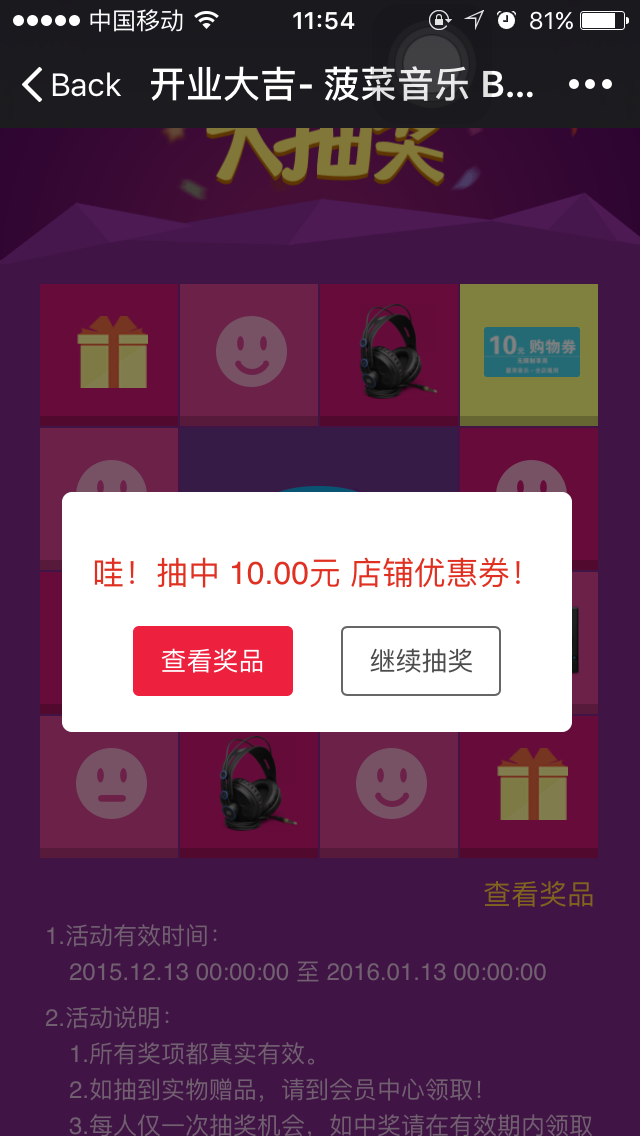The height and width of the screenshot is (1136, 640).
Task: Open the three-dot overflow menu
Action: coord(590,85)
